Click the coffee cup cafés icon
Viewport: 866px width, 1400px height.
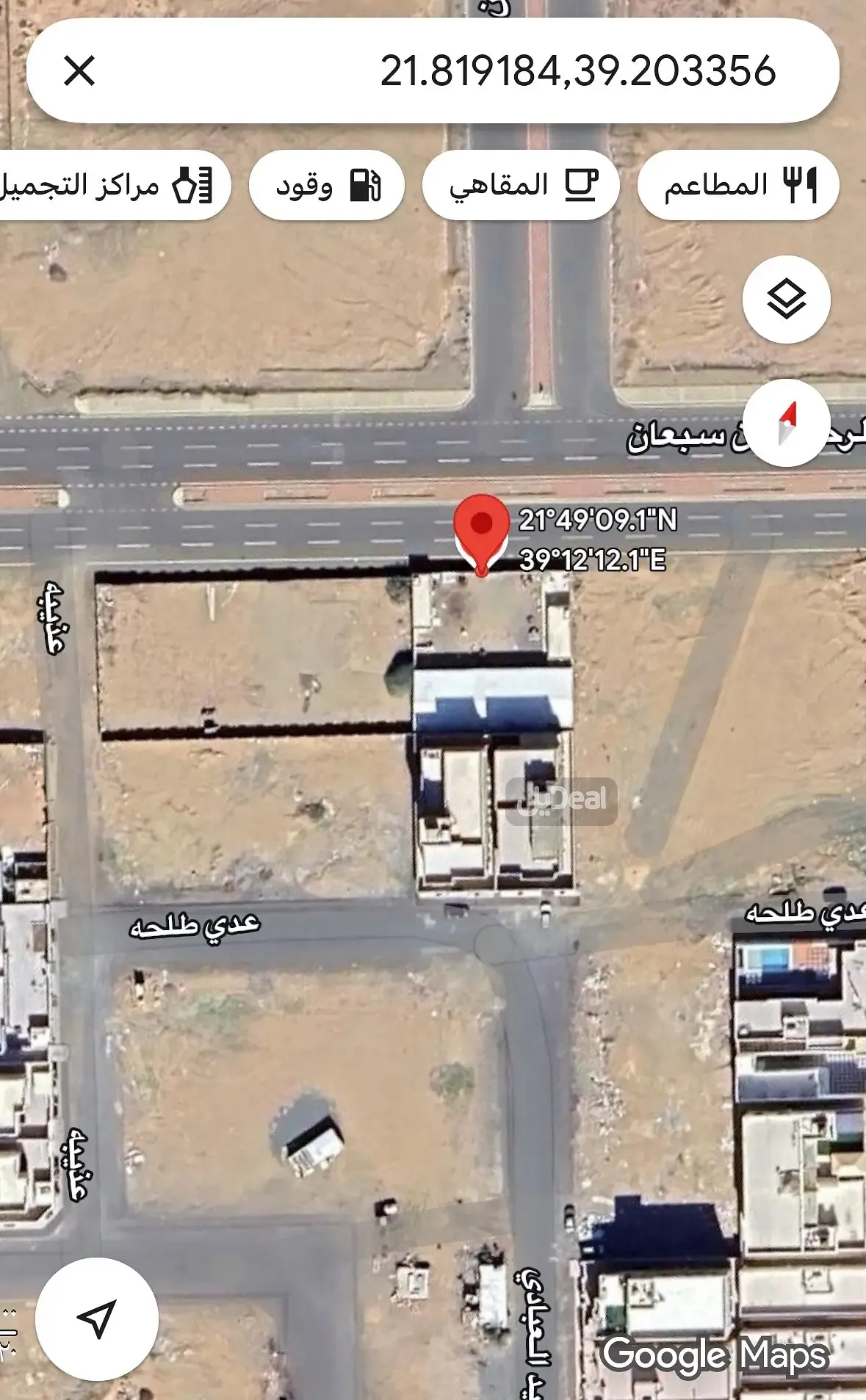pyautogui.click(x=581, y=184)
